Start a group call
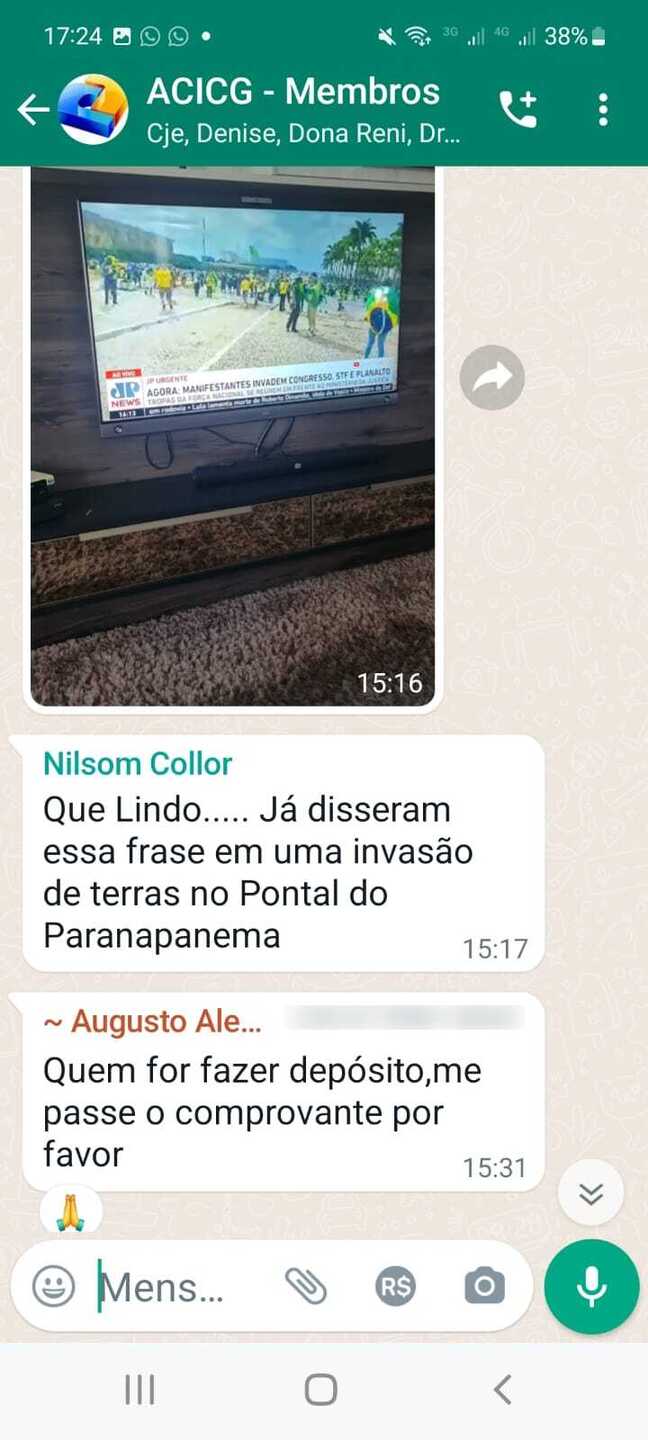The image size is (648, 1440). point(518,109)
